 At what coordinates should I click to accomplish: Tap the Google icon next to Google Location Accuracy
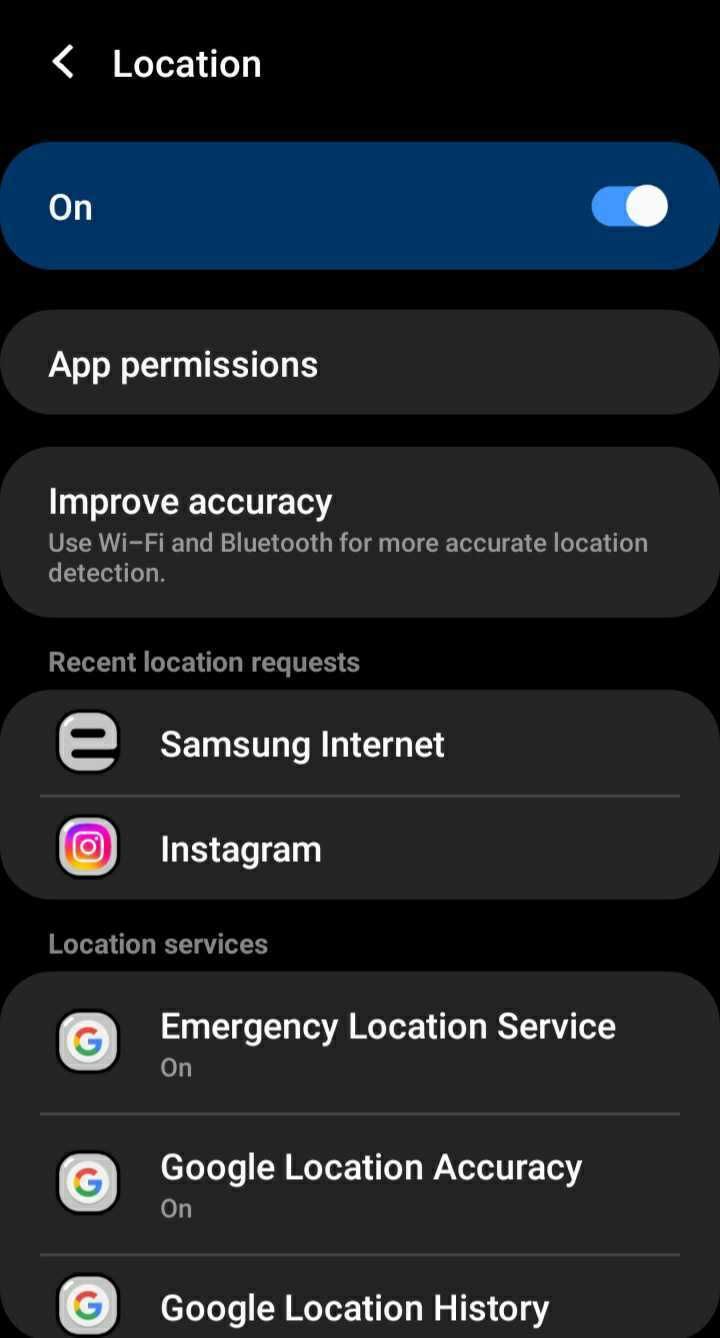88,1183
